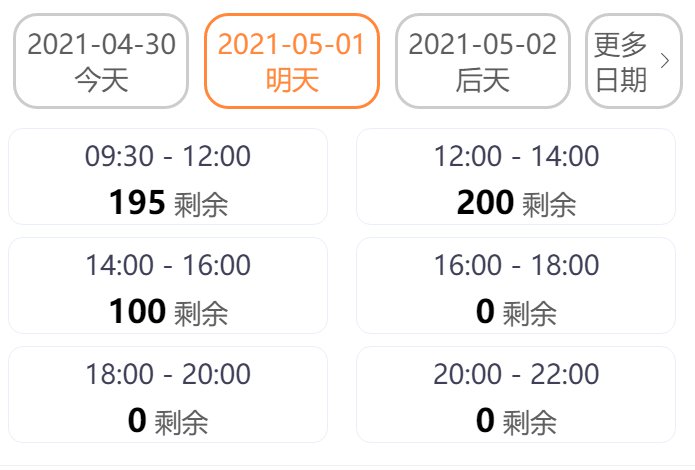Pick the 12:00 - 14:00 time slot
This screenshot has height=470, width=695.
tap(516, 177)
